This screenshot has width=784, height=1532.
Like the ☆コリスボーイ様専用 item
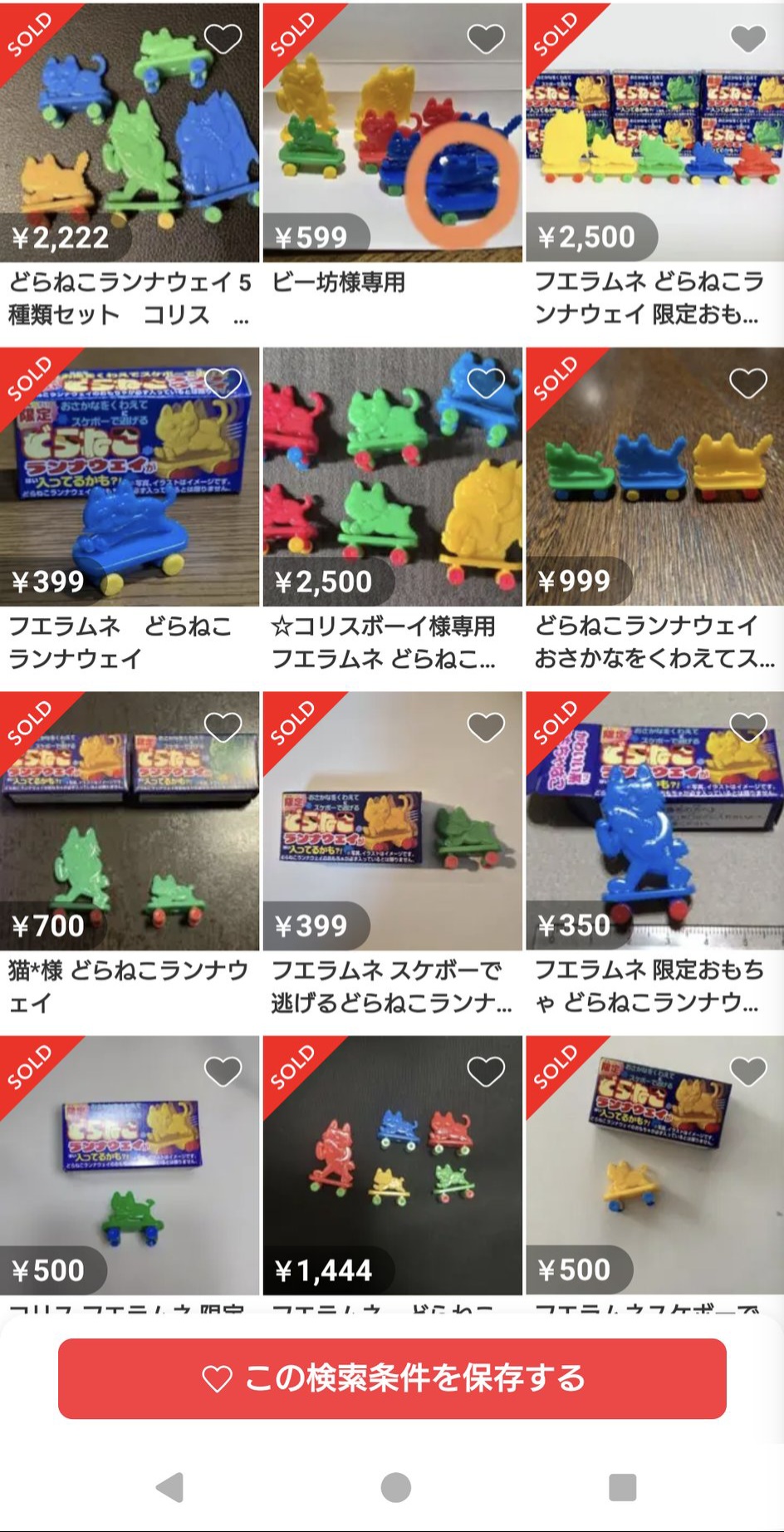pos(486,383)
